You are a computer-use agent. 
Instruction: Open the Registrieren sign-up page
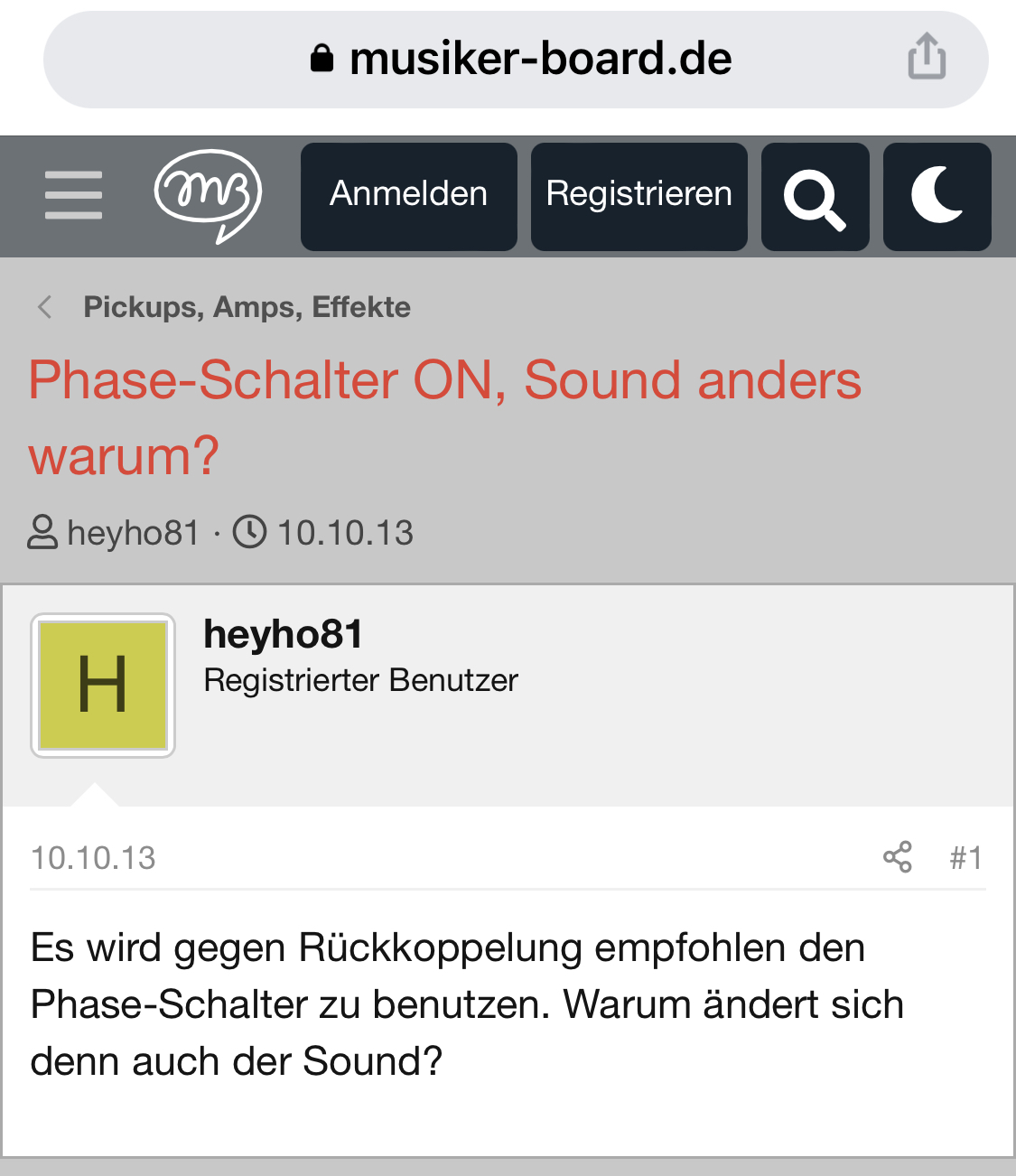point(638,195)
